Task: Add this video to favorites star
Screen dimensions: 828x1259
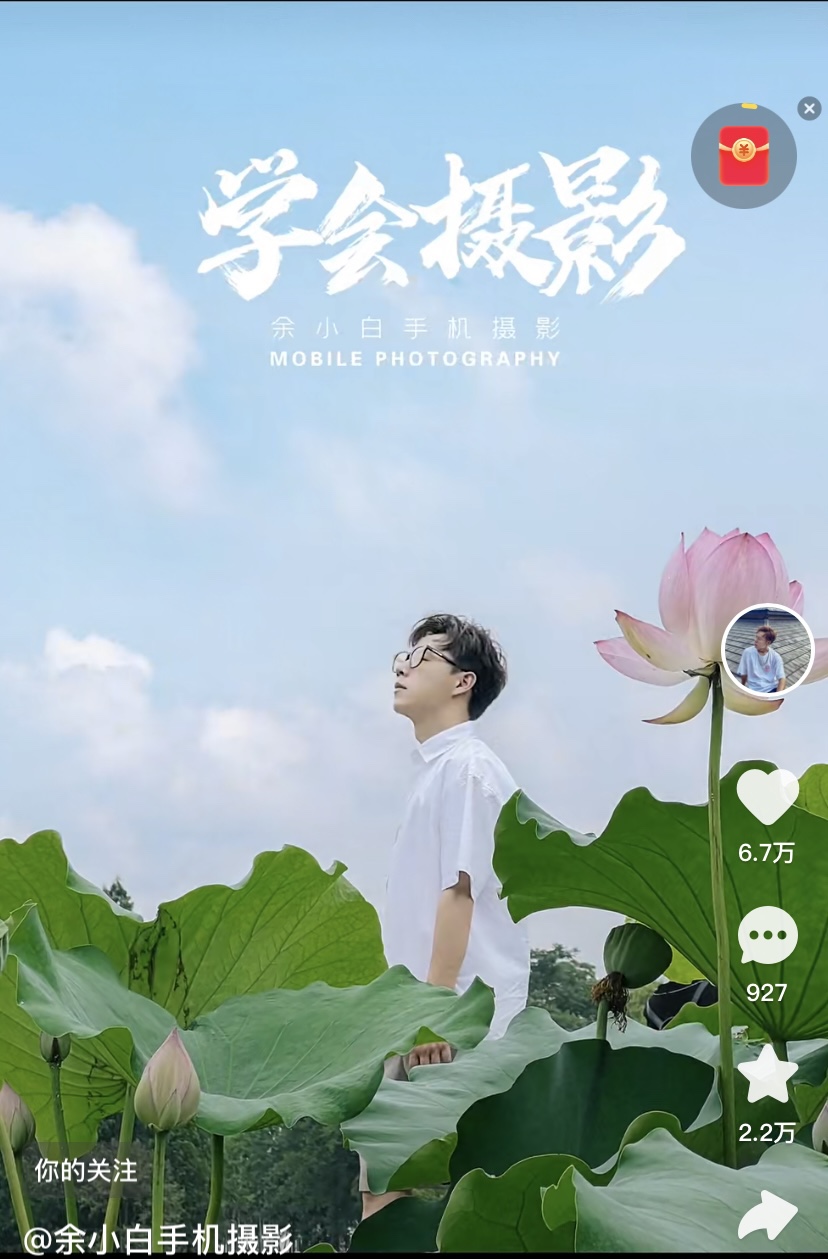Action: tap(767, 1076)
